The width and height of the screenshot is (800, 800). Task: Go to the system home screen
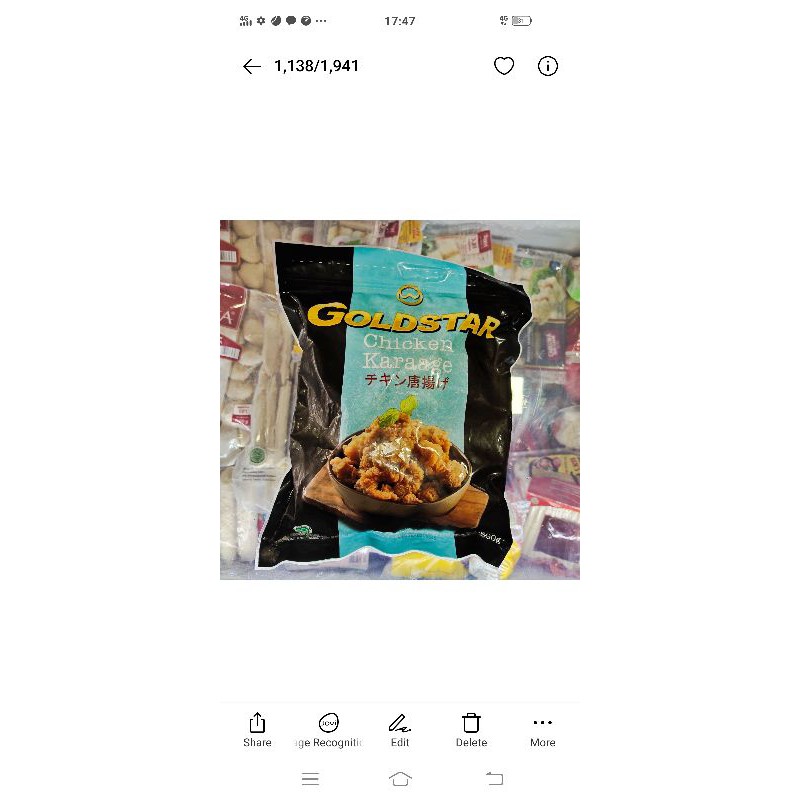400,779
